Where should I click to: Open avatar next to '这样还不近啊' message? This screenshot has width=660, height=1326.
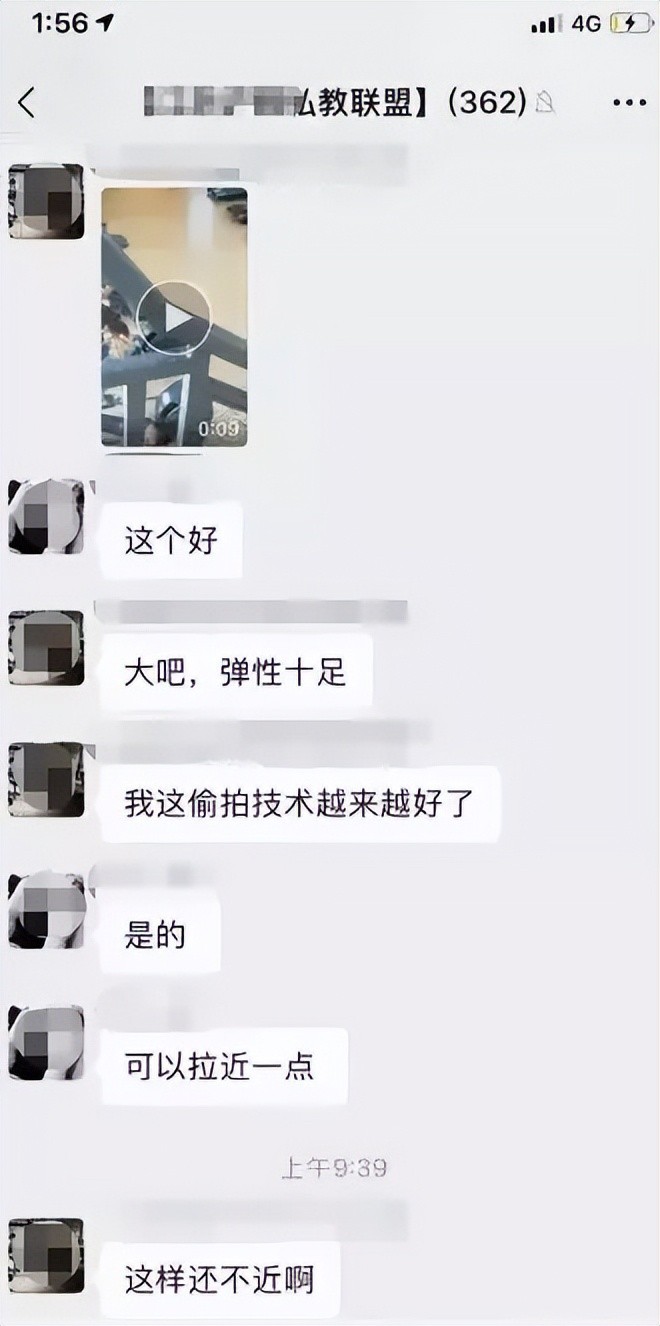pyautogui.click(x=46, y=1255)
